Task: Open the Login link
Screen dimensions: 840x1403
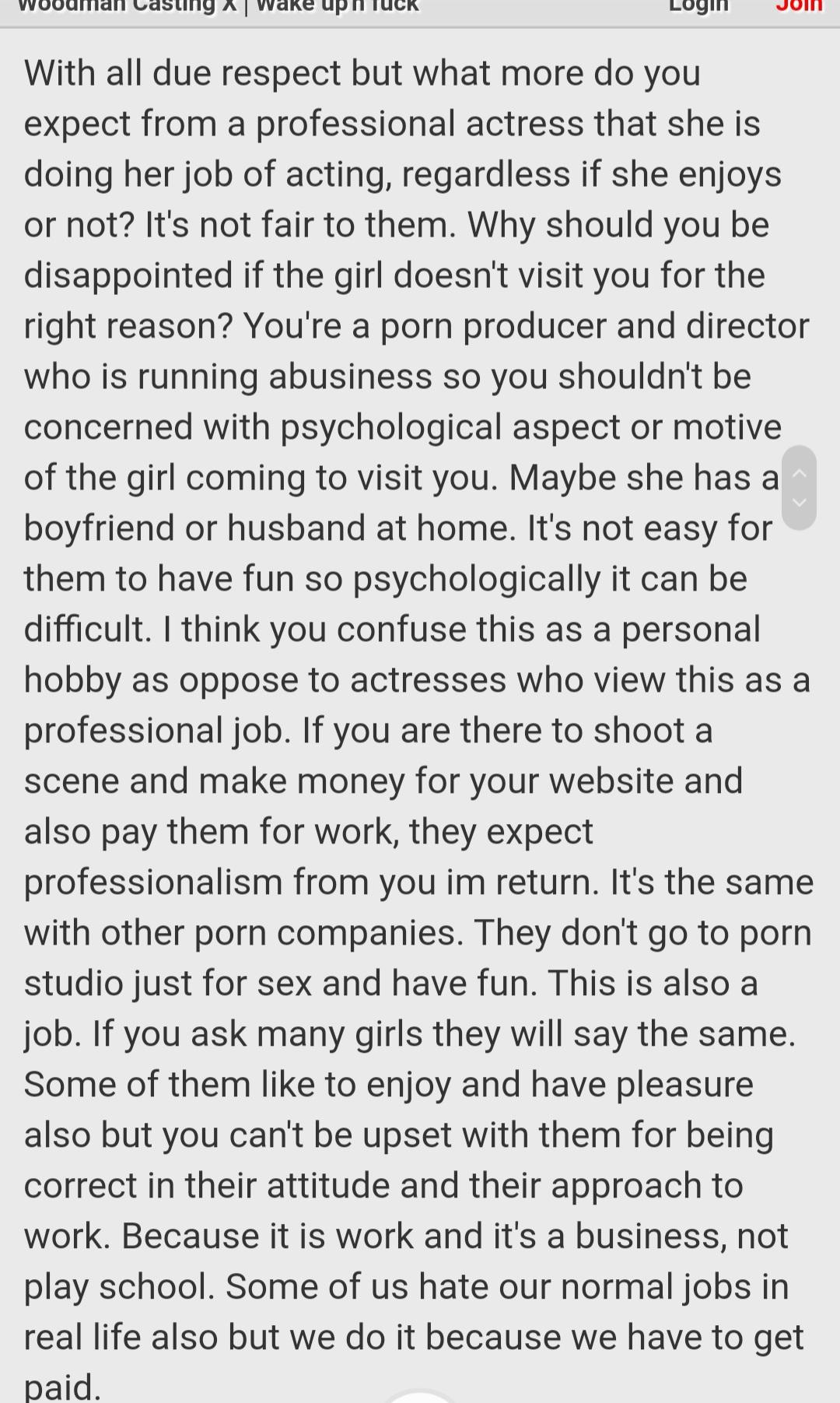Action: (x=698, y=6)
